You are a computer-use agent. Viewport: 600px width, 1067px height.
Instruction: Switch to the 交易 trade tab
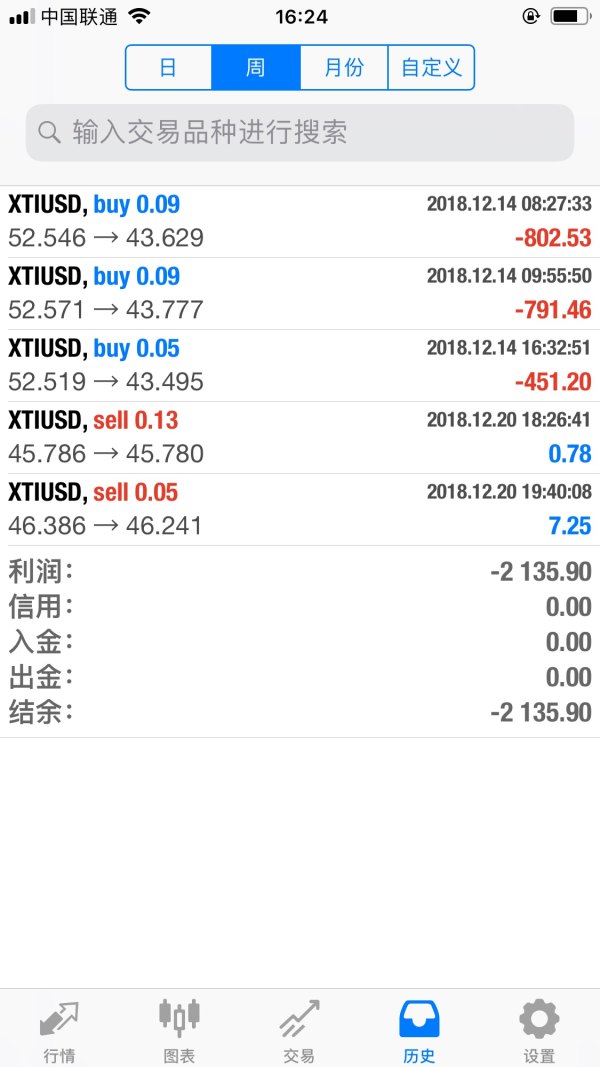point(300,1030)
